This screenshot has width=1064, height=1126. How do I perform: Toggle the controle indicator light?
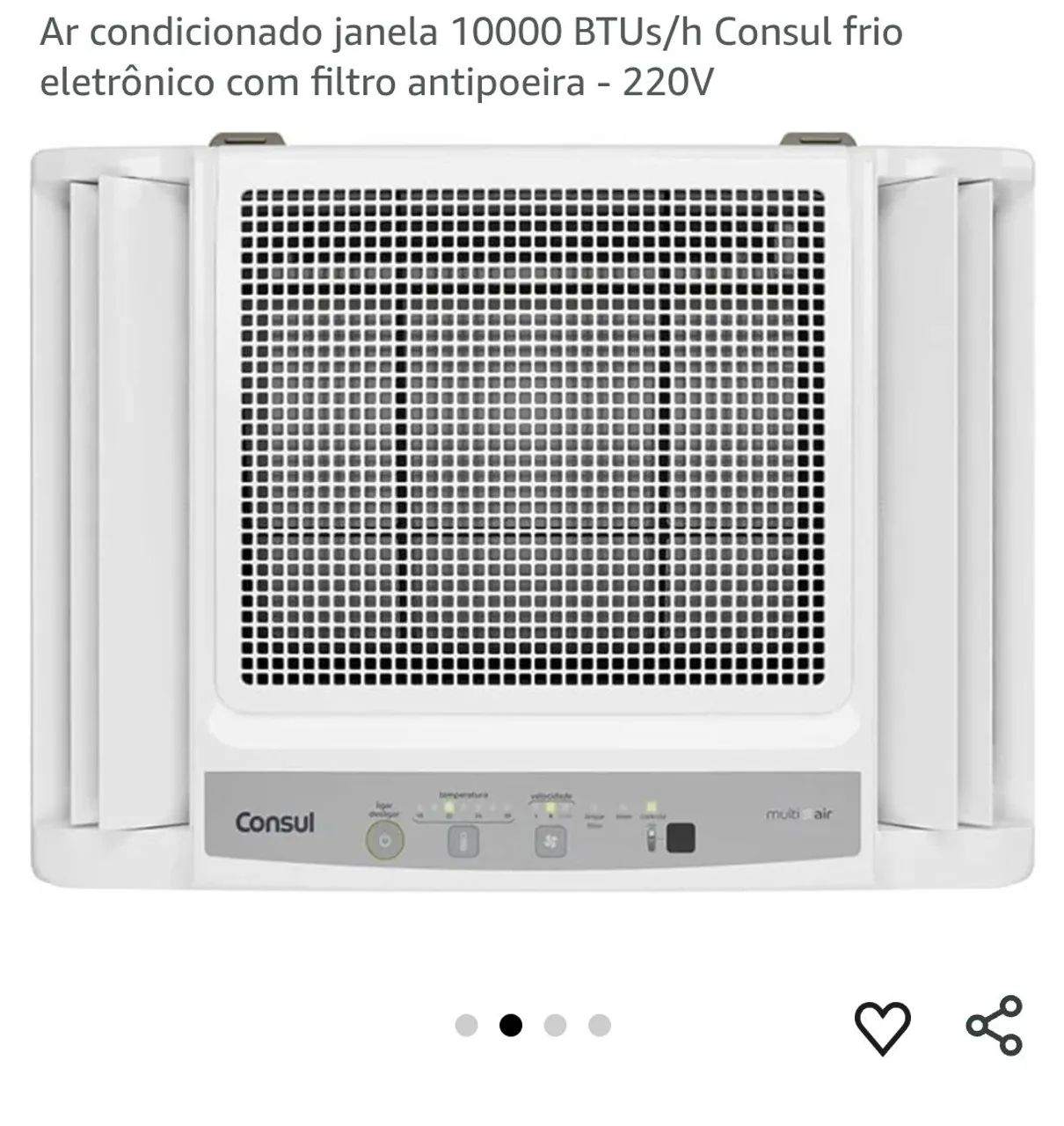[x=651, y=805]
